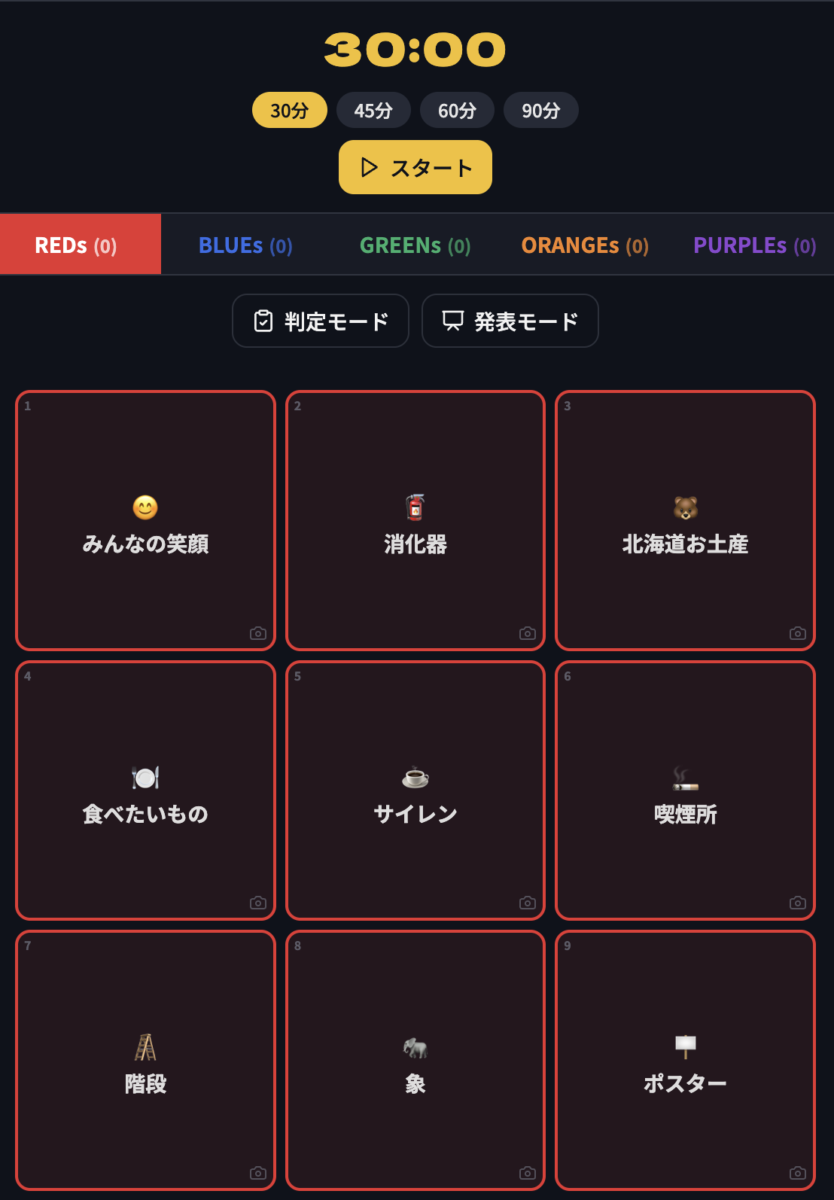Enable 判定モード
The width and height of the screenshot is (834, 1200).
(x=320, y=321)
